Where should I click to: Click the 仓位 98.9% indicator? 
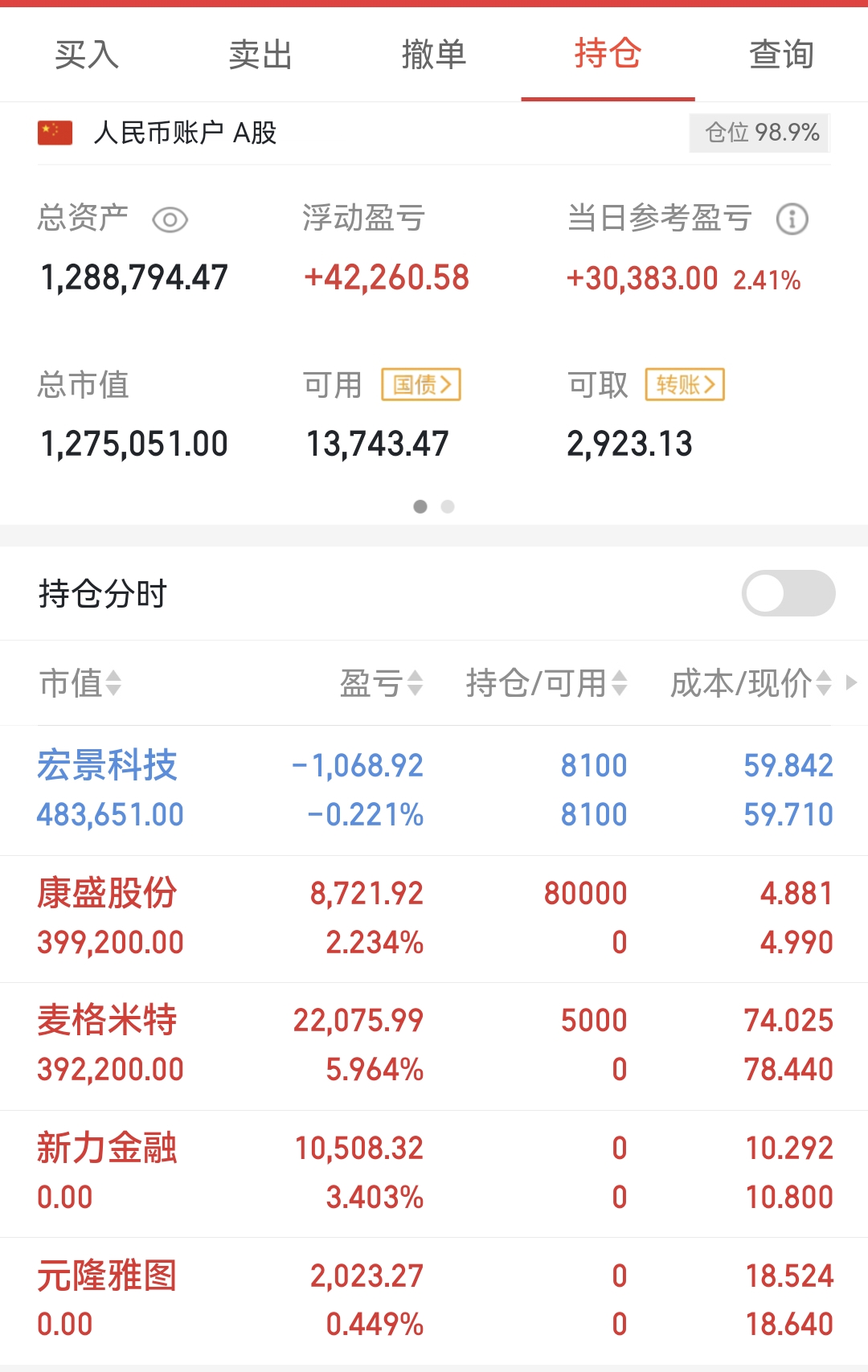point(758,133)
